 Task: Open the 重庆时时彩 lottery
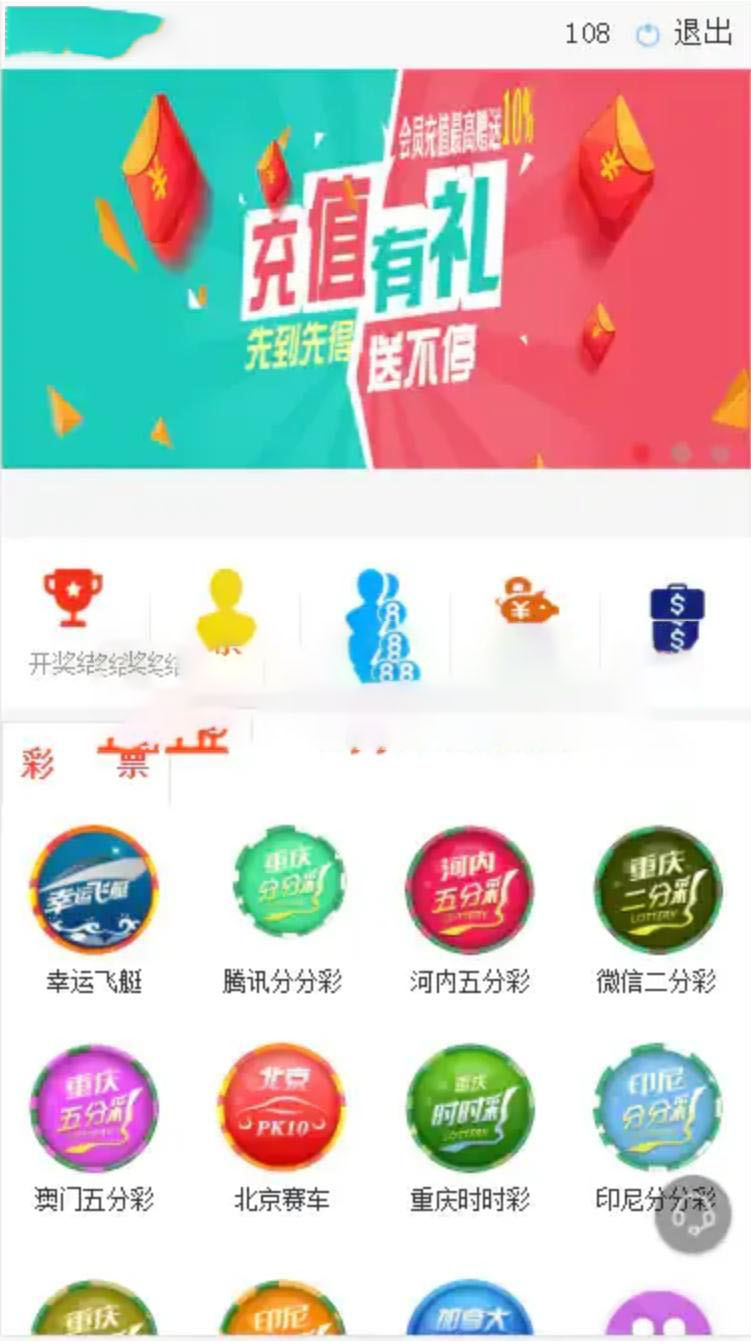click(x=470, y=1107)
